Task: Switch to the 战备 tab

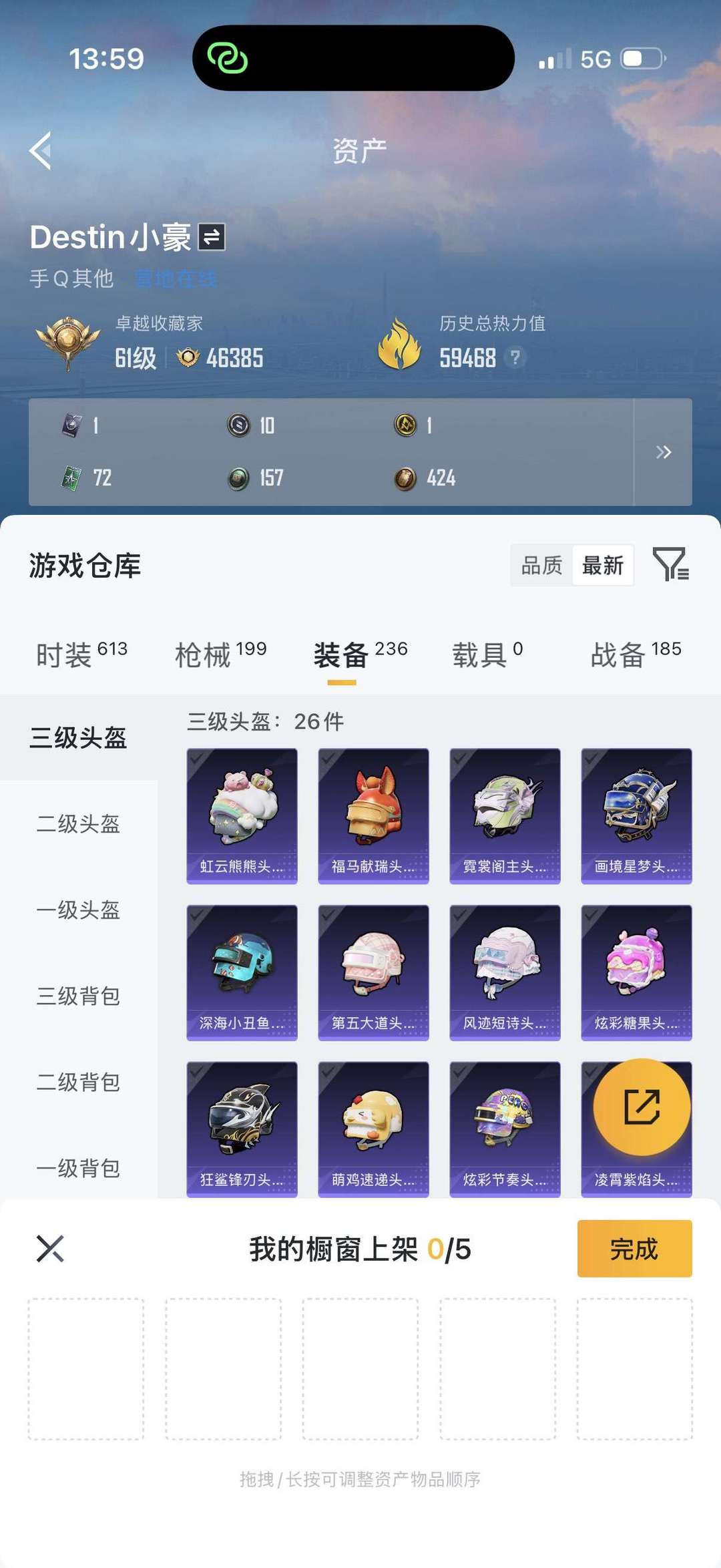Action: [636, 654]
